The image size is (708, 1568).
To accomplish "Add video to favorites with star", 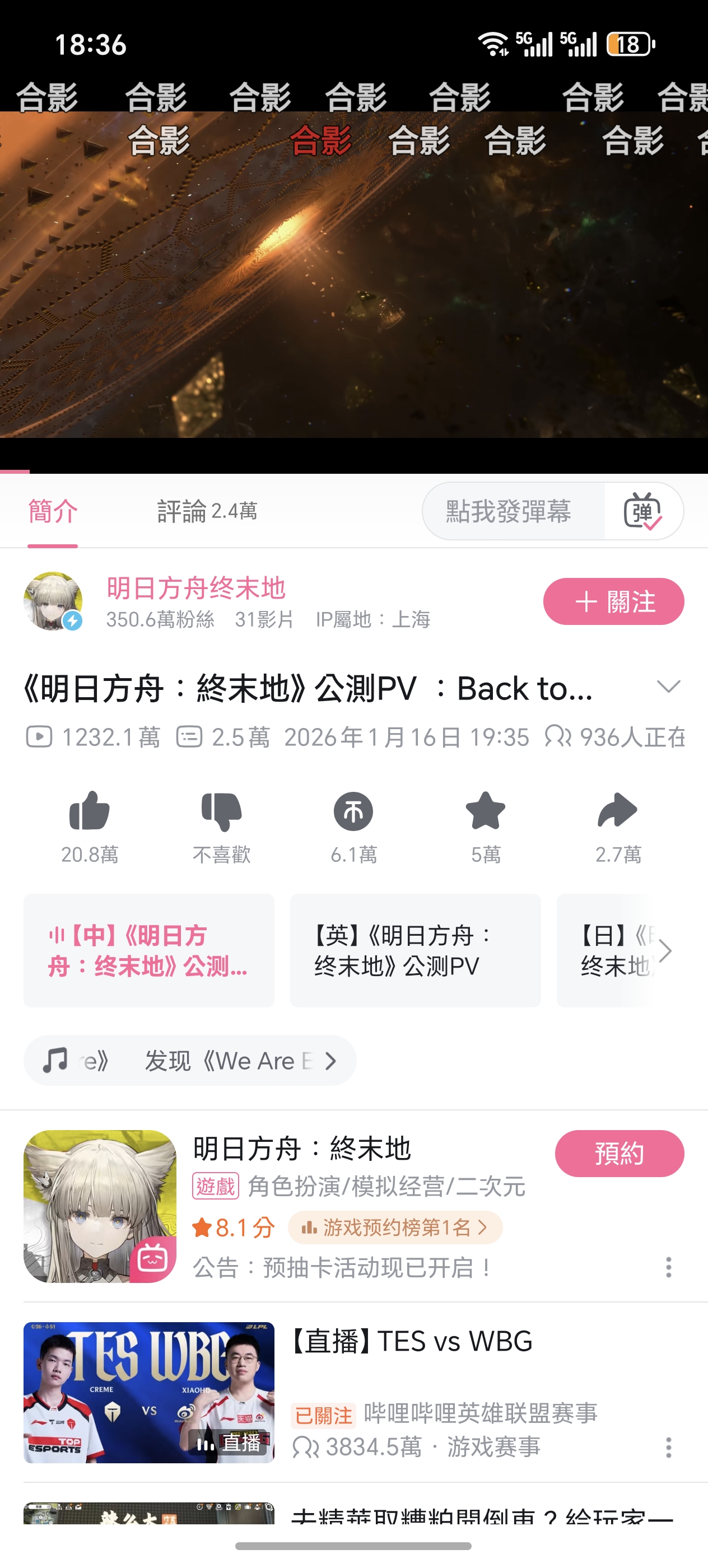I will 485,811.
